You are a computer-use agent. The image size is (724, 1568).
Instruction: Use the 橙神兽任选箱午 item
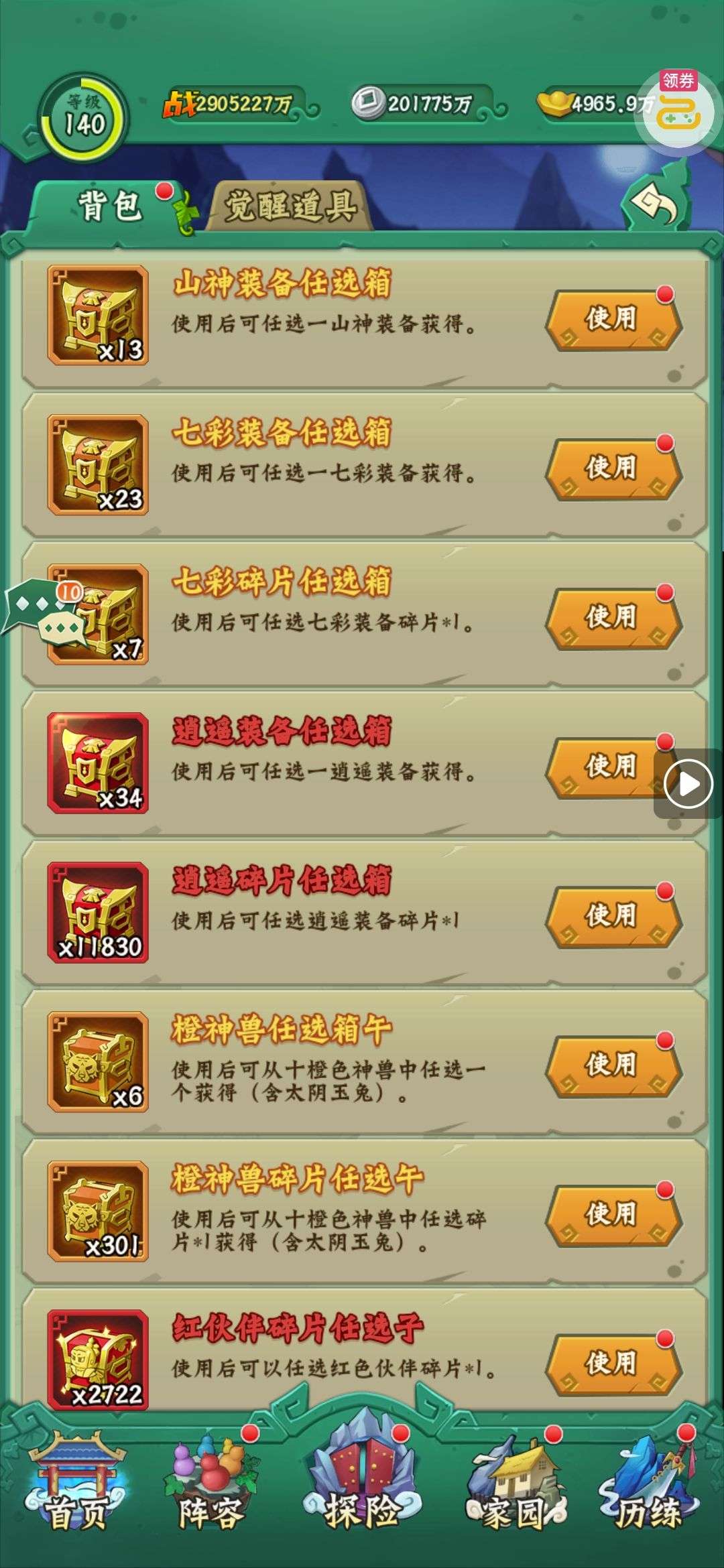point(611,1065)
